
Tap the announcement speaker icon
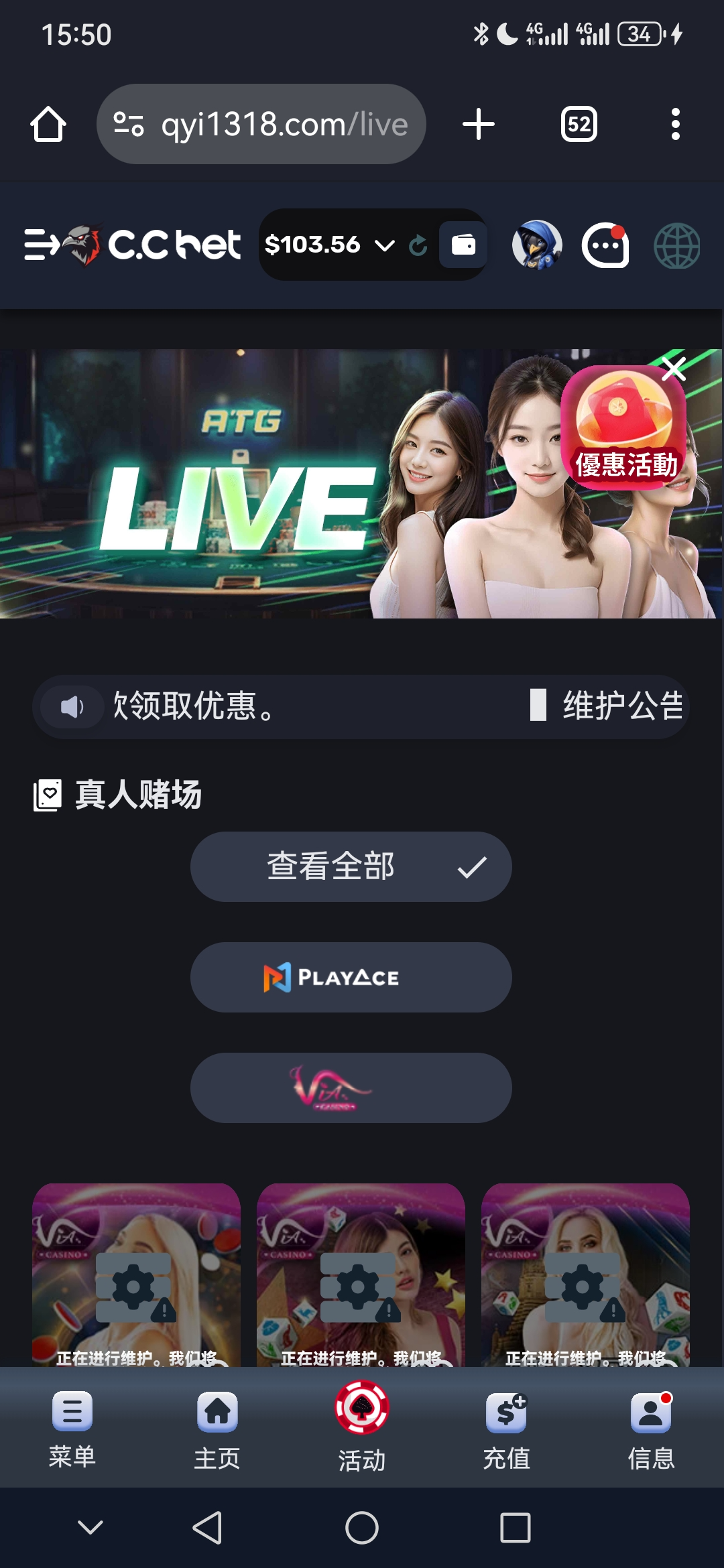click(72, 707)
